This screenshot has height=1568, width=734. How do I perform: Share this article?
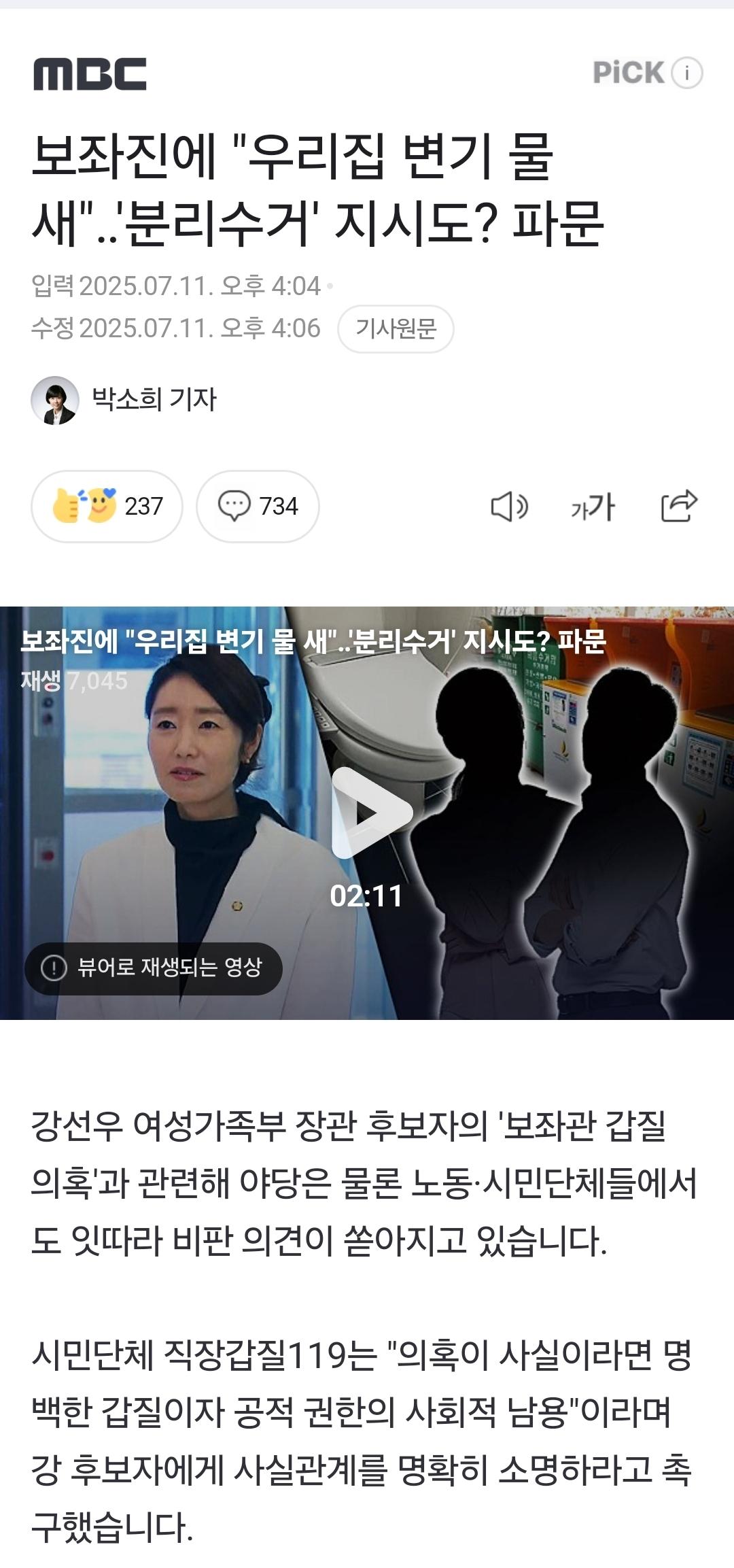click(679, 507)
